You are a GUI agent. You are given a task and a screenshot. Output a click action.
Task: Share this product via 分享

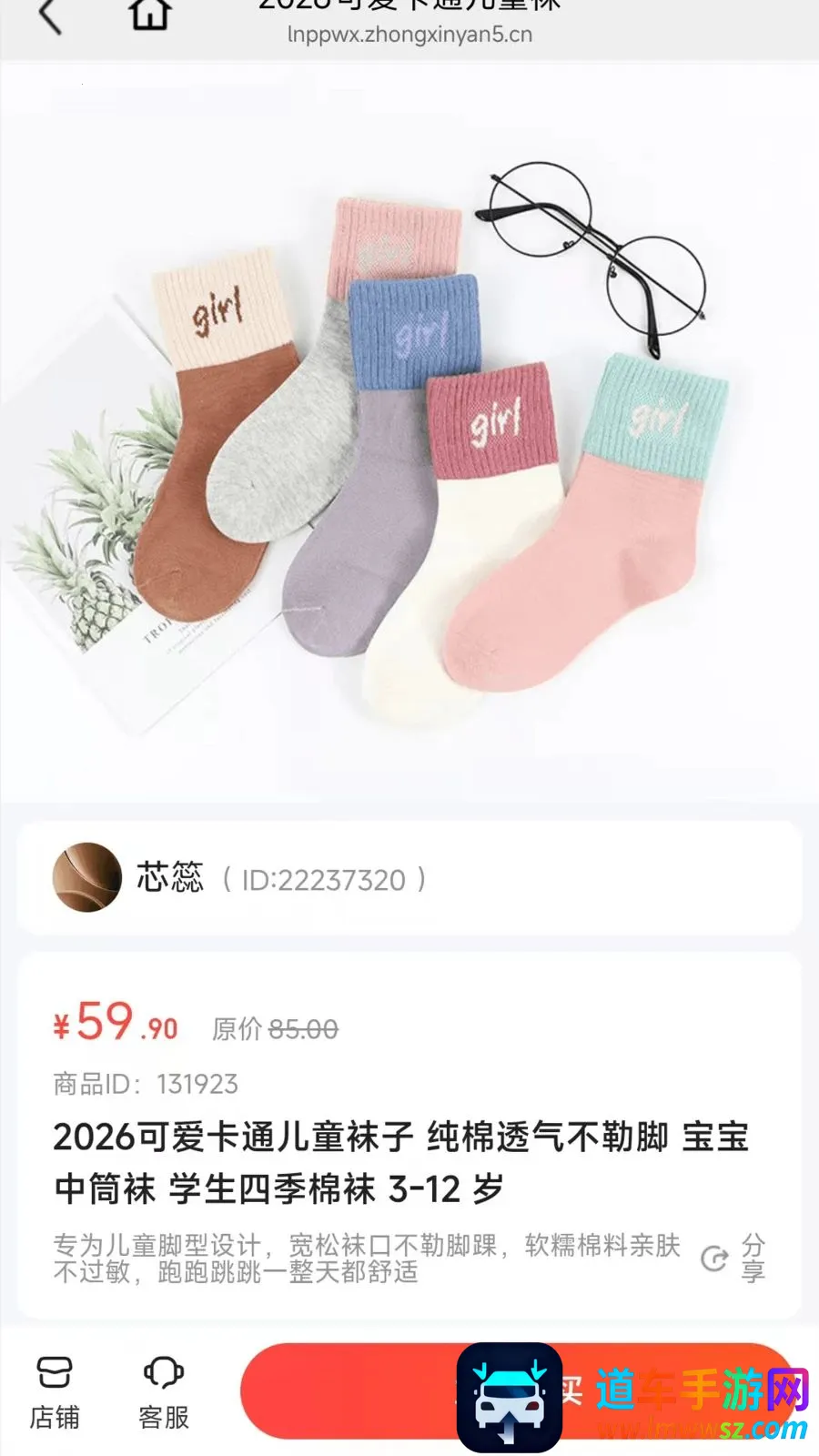pos(733,1258)
